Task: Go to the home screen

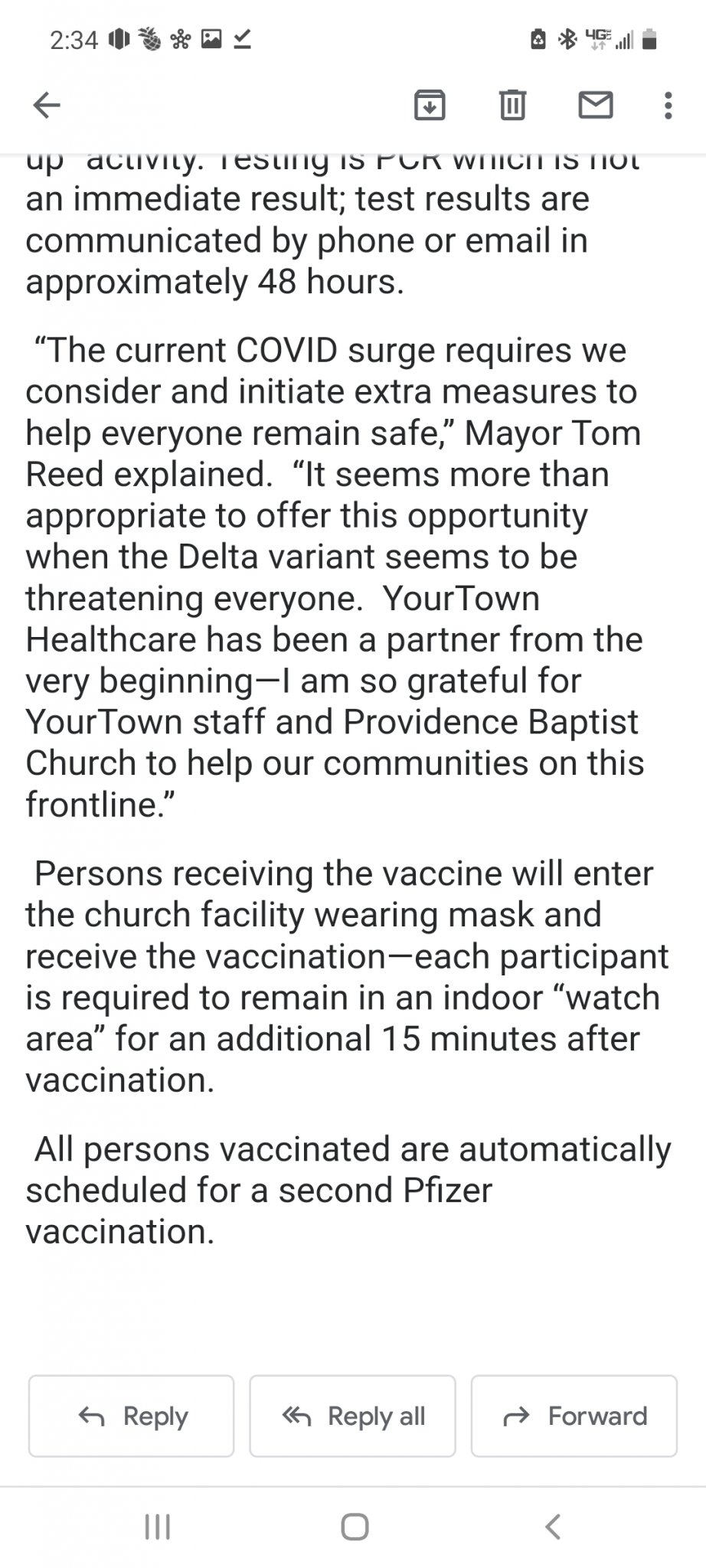Action: coord(355,1526)
